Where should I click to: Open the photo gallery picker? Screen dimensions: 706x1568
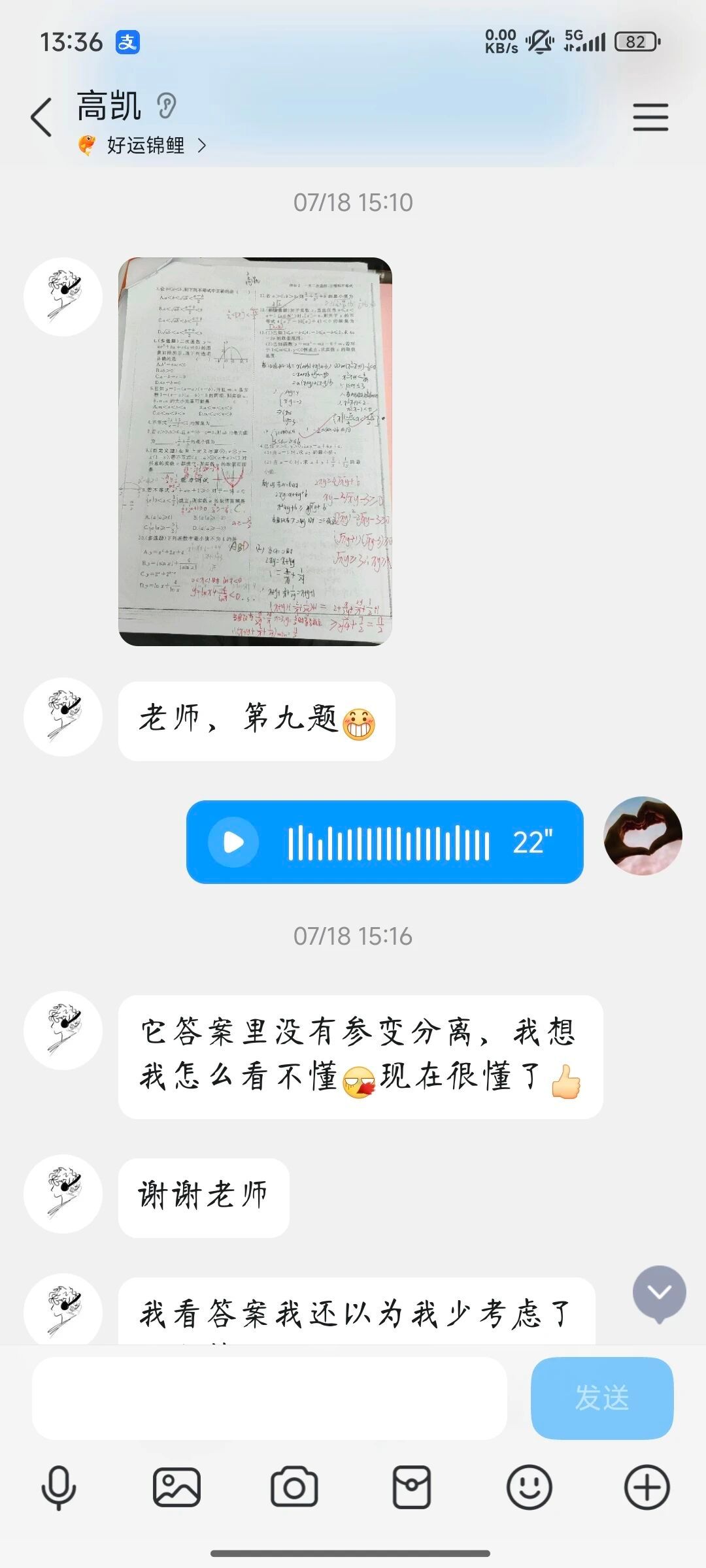[x=176, y=1488]
